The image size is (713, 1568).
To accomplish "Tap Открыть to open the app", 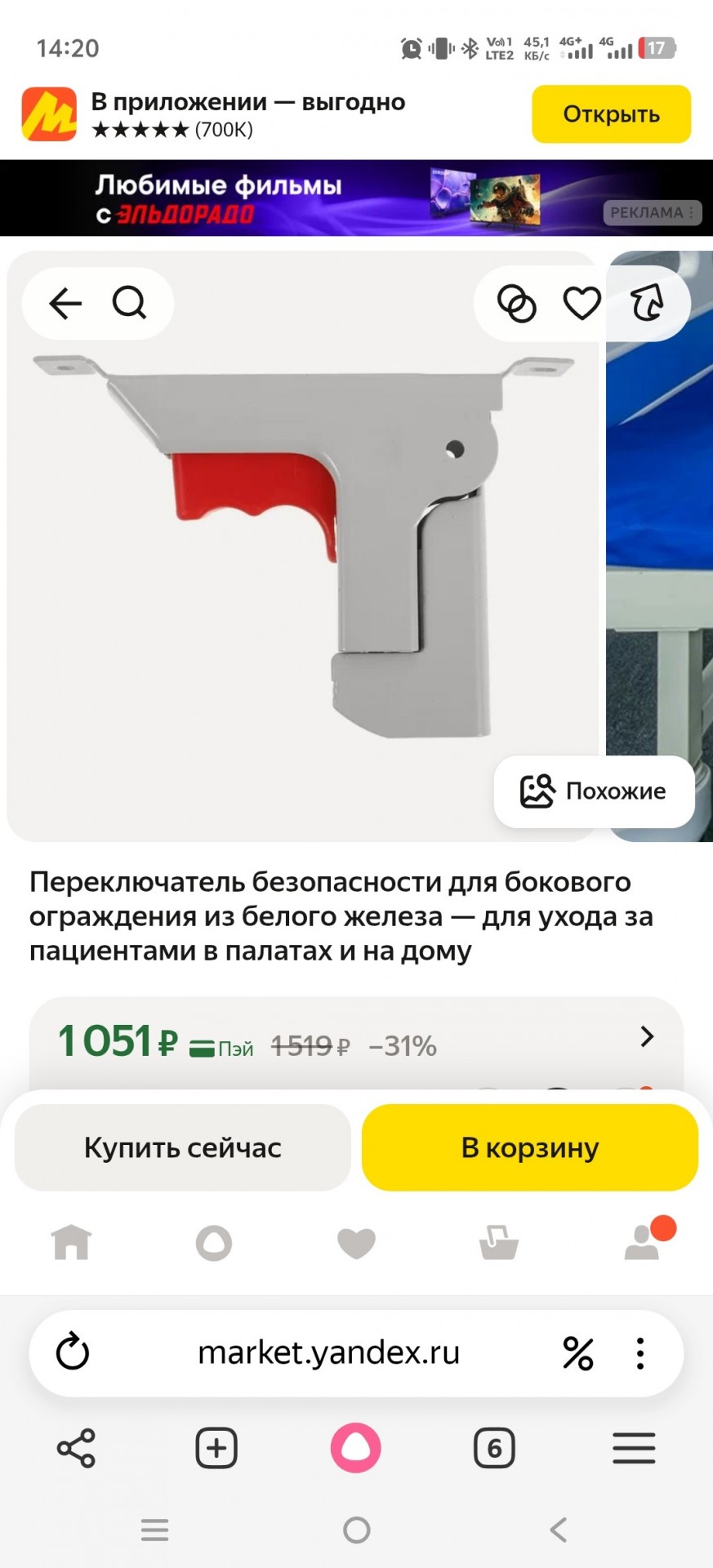I will coord(611,114).
